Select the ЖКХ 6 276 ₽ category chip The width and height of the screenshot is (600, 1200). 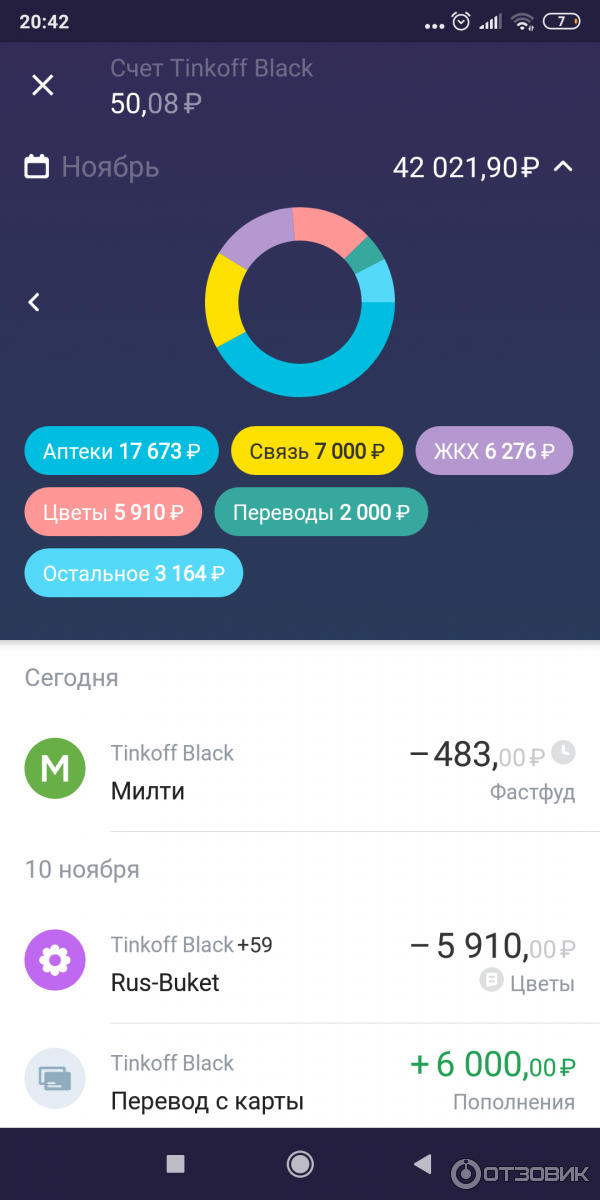(x=493, y=452)
